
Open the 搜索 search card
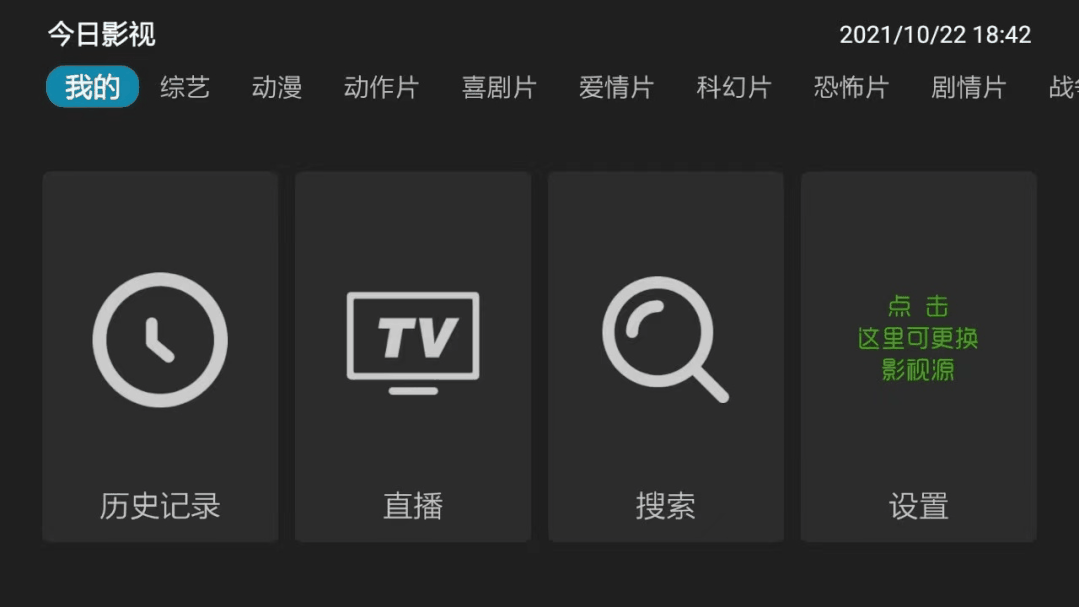tap(666, 357)
